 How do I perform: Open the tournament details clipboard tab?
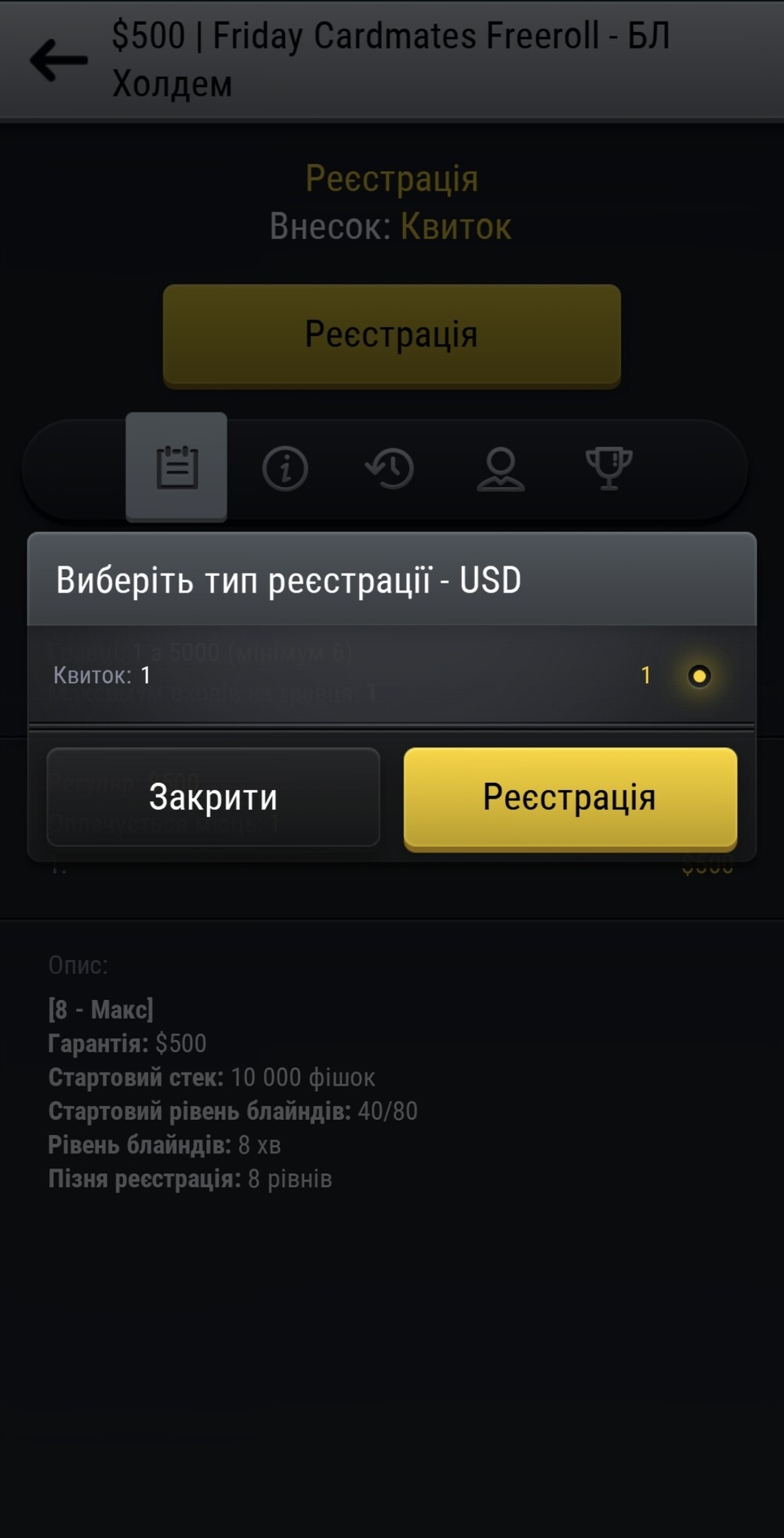click(177, 468)
